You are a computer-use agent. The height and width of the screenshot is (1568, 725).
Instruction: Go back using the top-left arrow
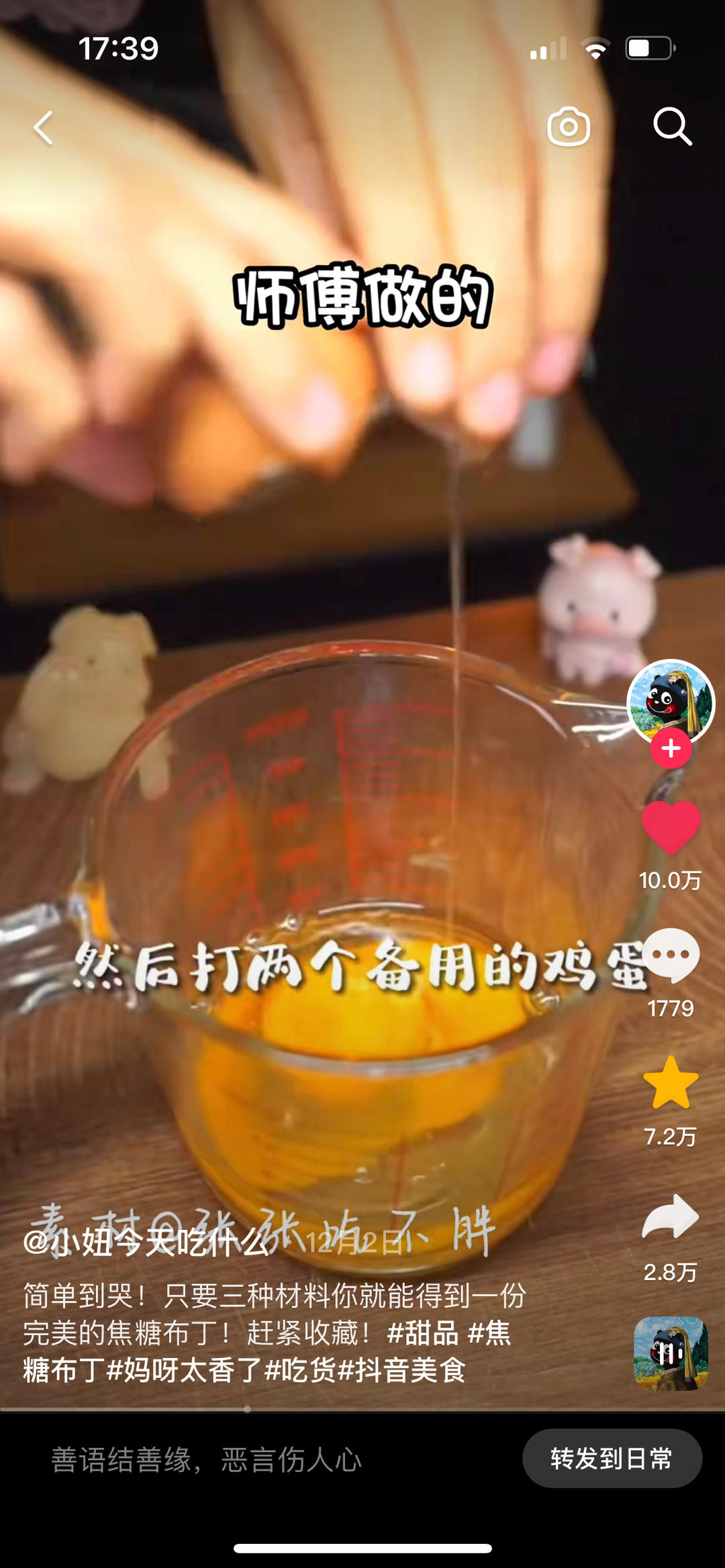pos(42,127)
